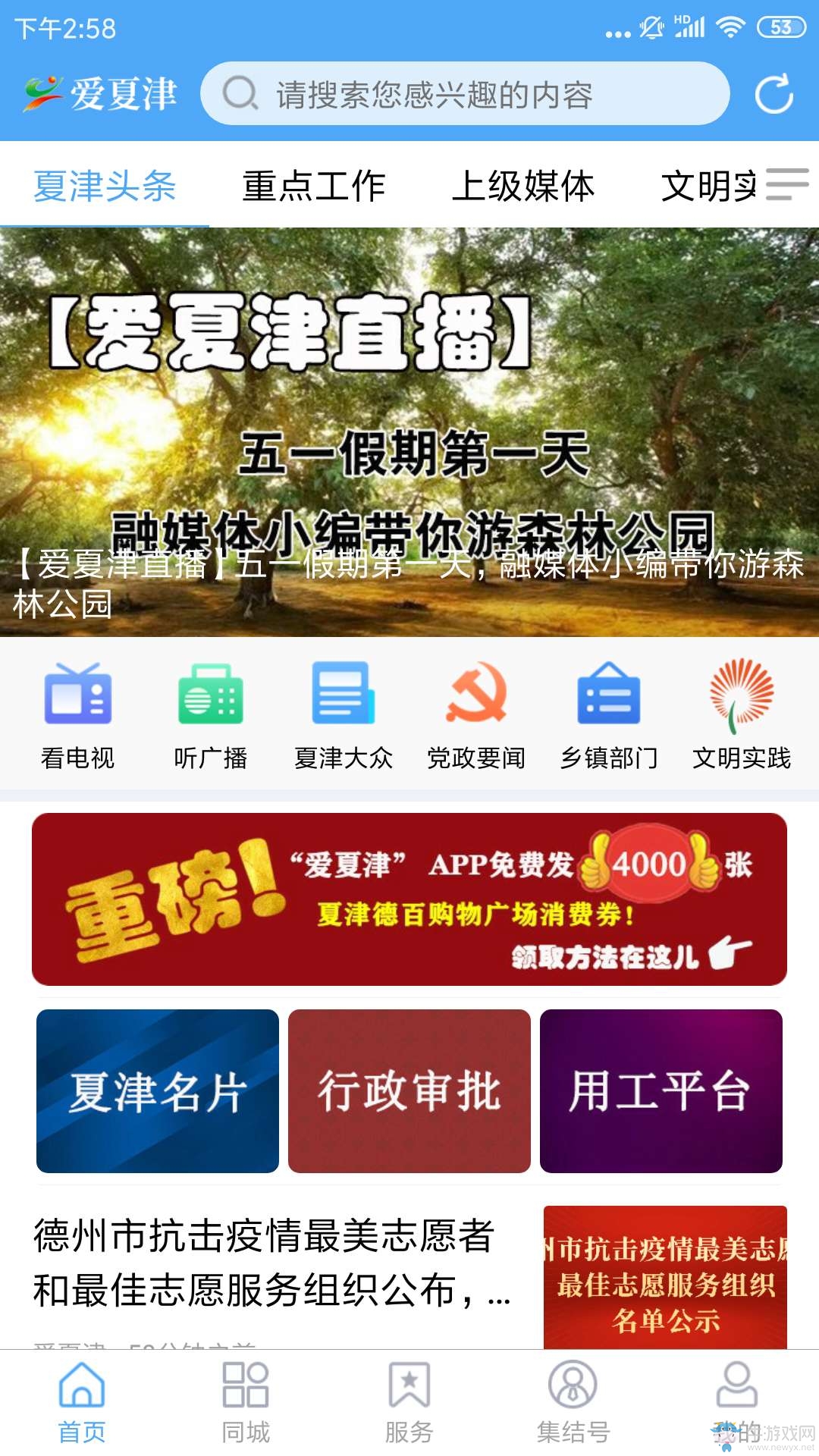Switch to the 重点工作 tab
The image size is (819, 1456).
313,186
